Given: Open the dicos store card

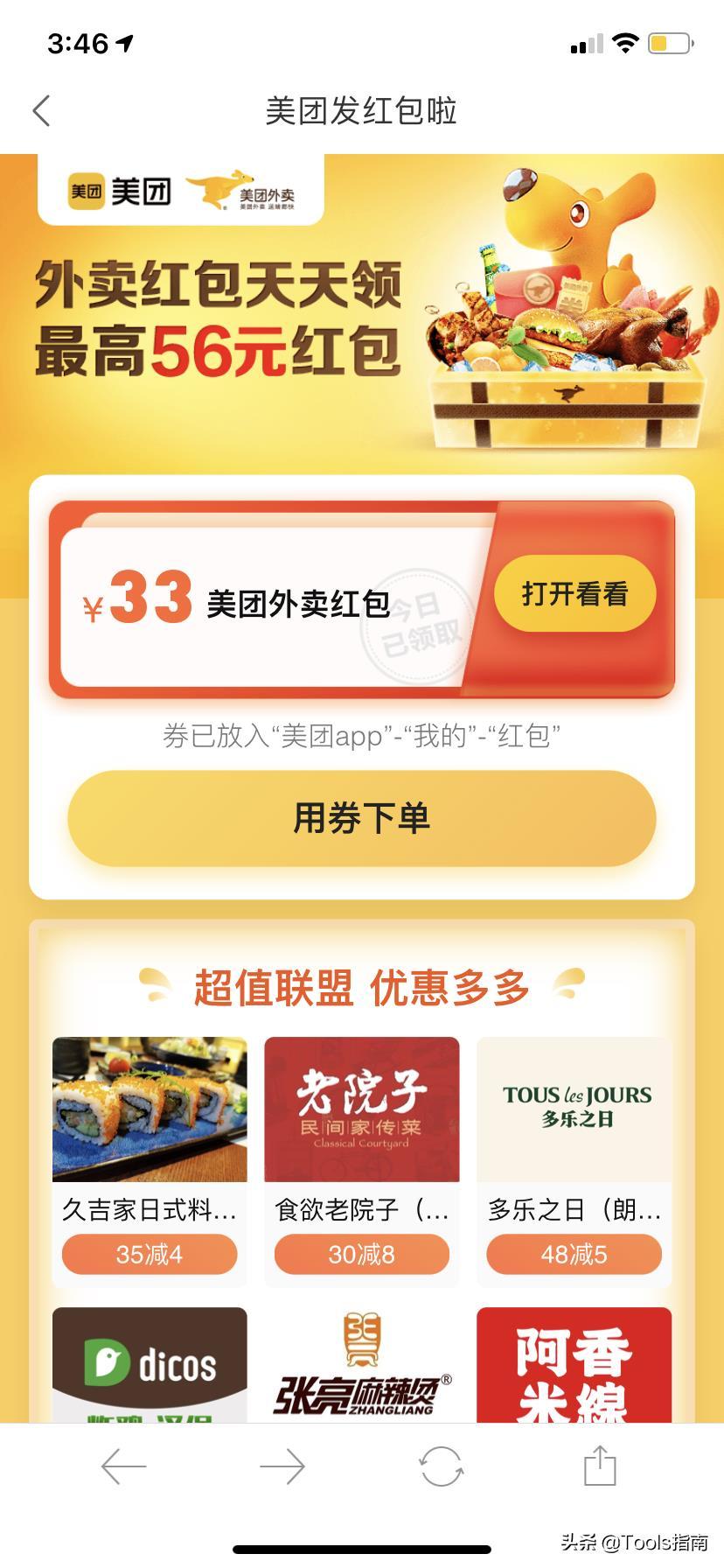Looking at the screenshot, I should click(150, 1365).
